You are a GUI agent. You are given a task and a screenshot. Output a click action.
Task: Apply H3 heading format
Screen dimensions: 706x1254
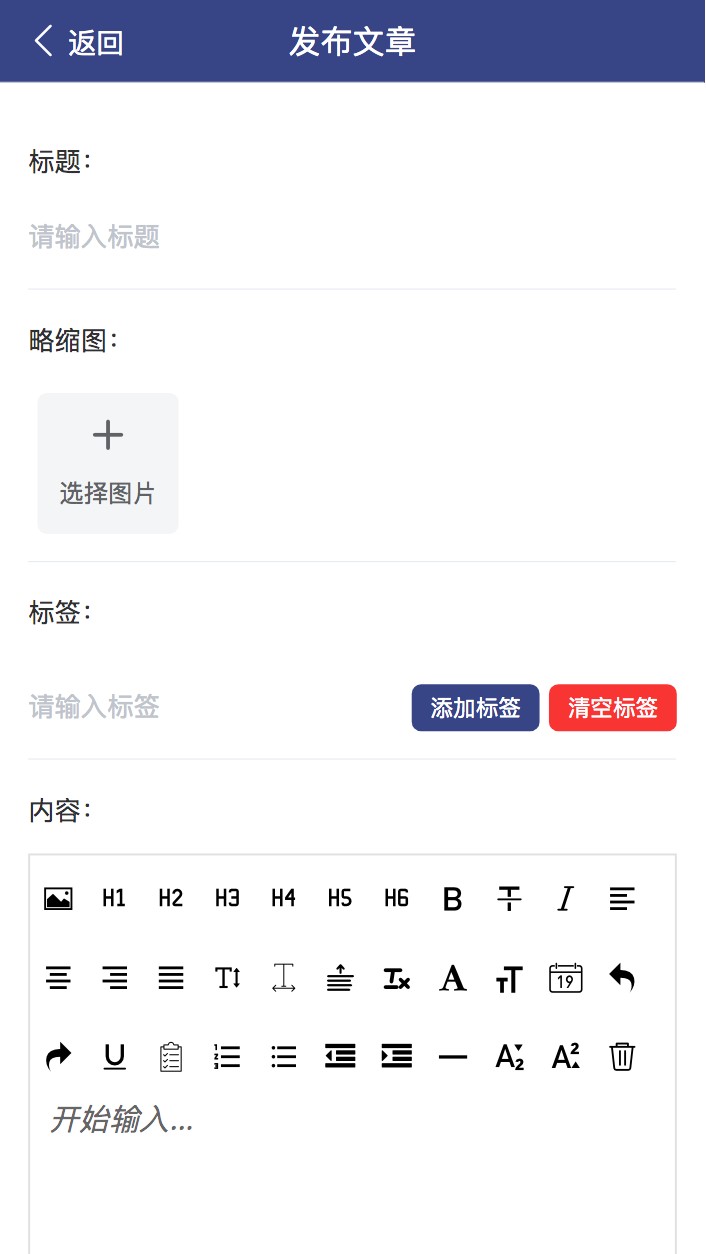point(227,899)
